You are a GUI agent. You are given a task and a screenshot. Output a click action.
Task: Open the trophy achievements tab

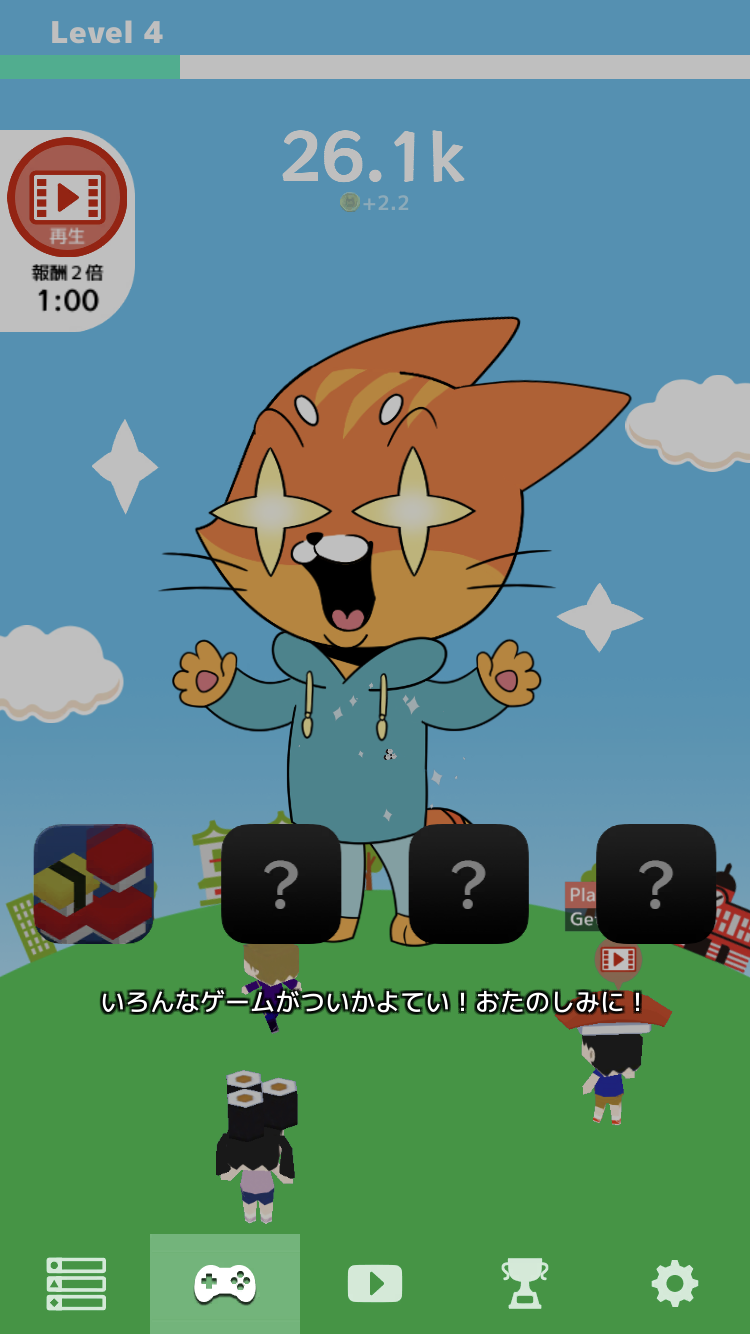click(525, 1283)
